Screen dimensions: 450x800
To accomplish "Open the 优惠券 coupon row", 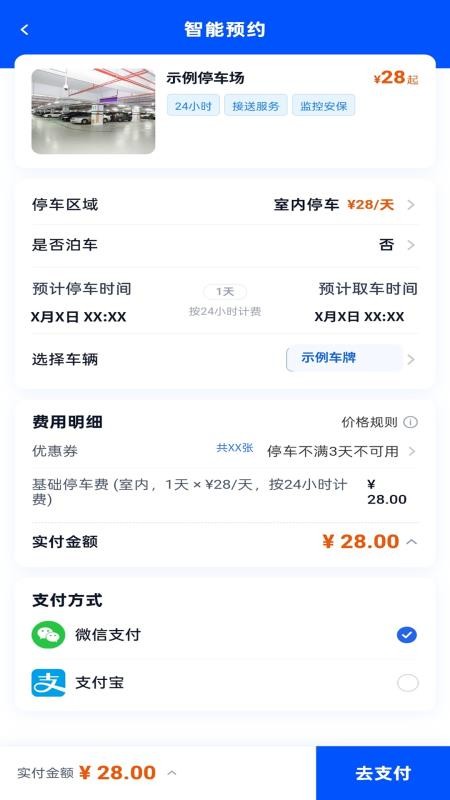I will (x=224, y=451).
